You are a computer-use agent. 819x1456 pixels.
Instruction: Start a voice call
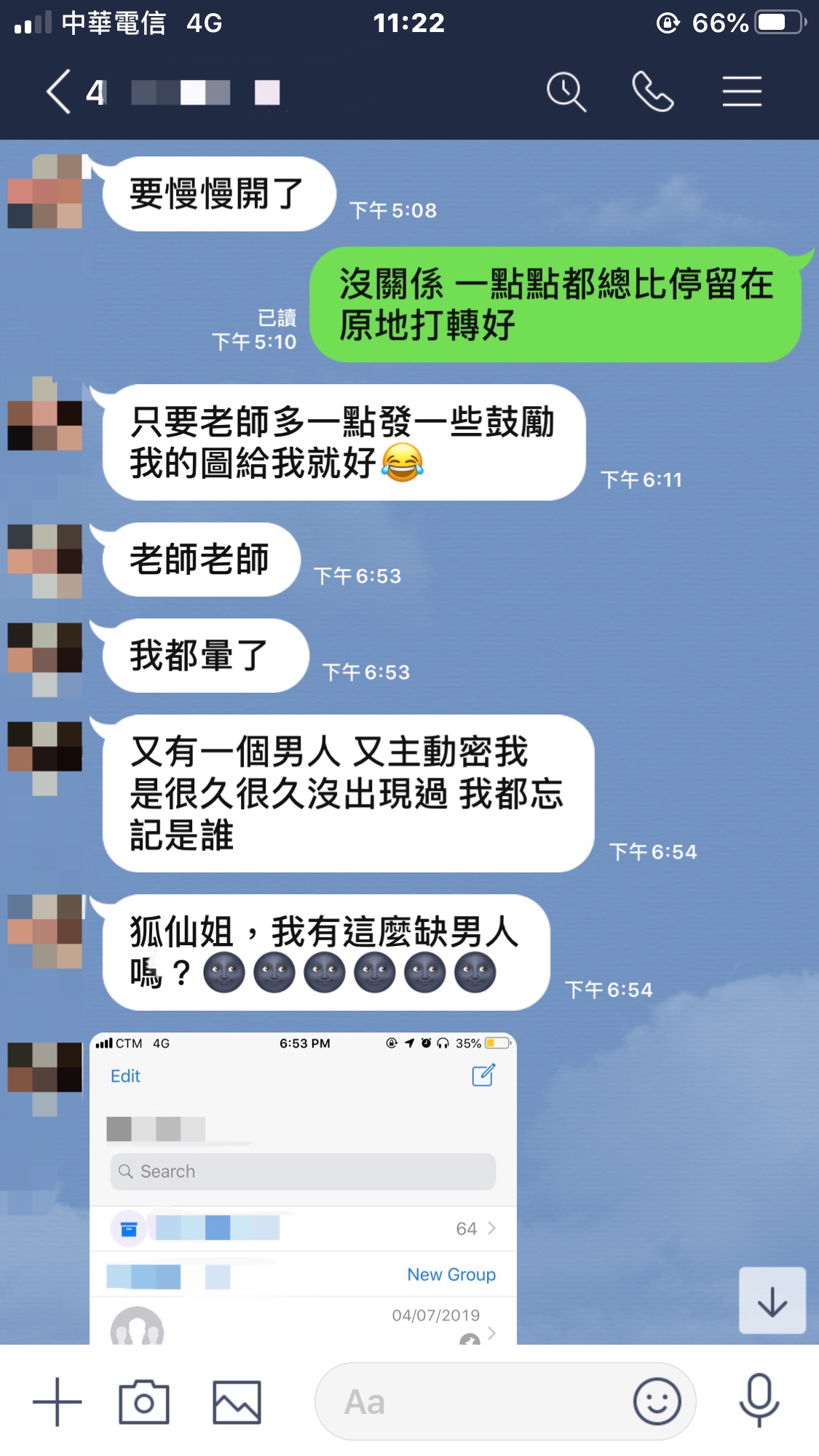[652, 92]
